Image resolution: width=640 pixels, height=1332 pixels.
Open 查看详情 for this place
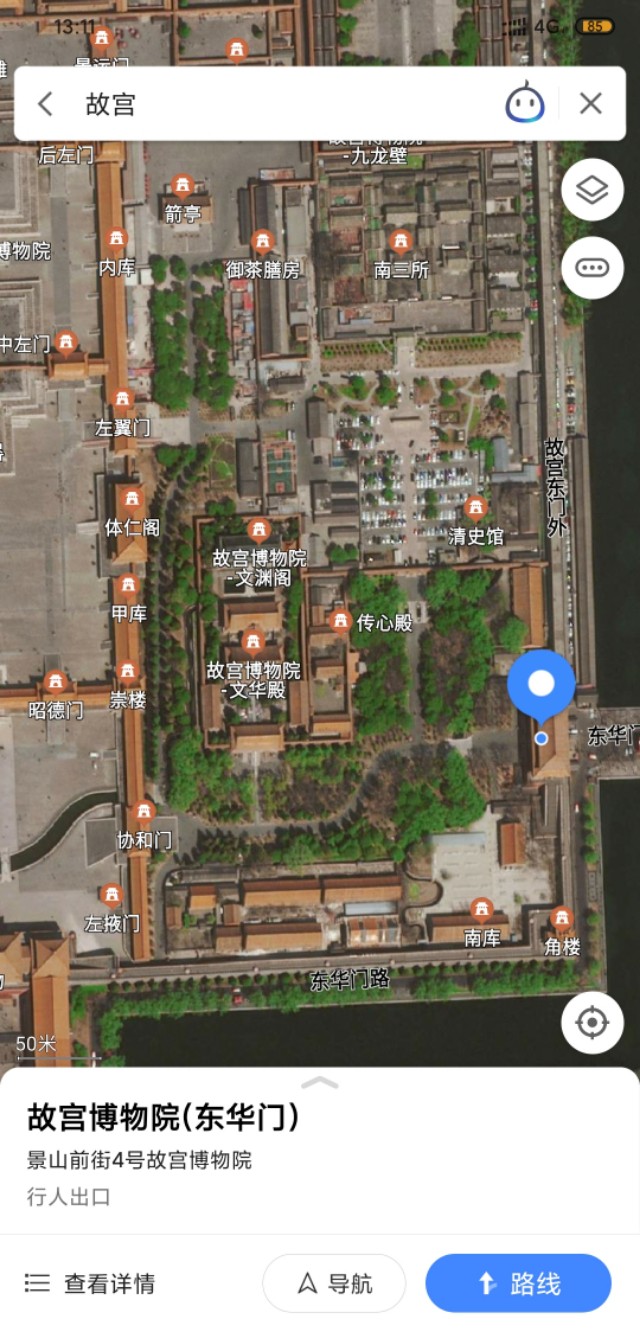[90, 1283]
